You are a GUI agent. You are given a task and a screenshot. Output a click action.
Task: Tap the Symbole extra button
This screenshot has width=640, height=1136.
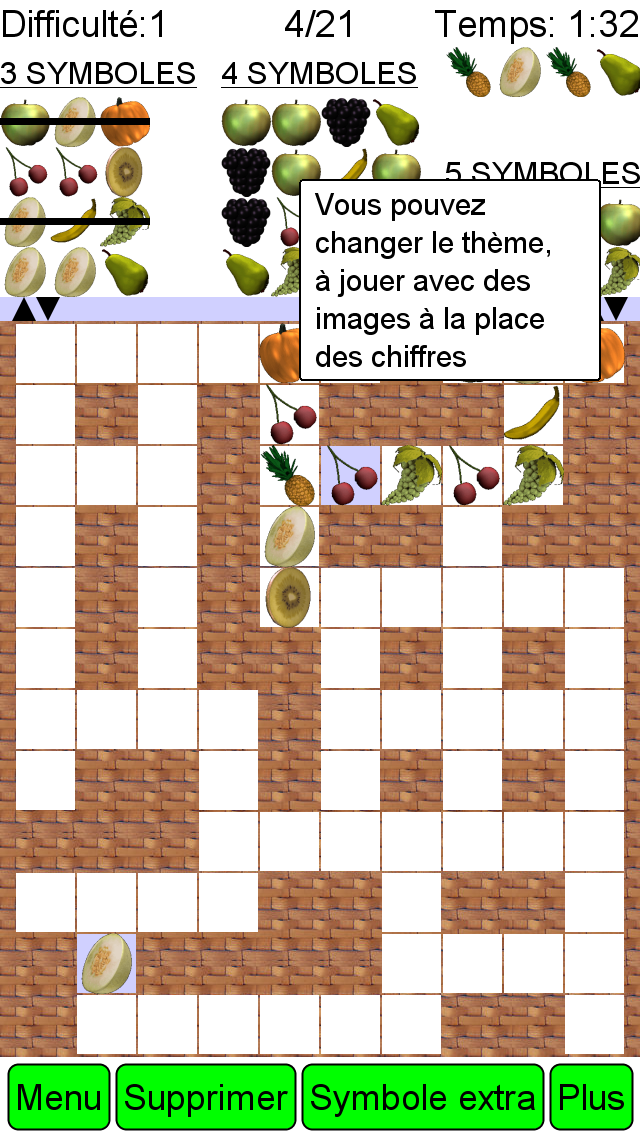point(423,1097)
